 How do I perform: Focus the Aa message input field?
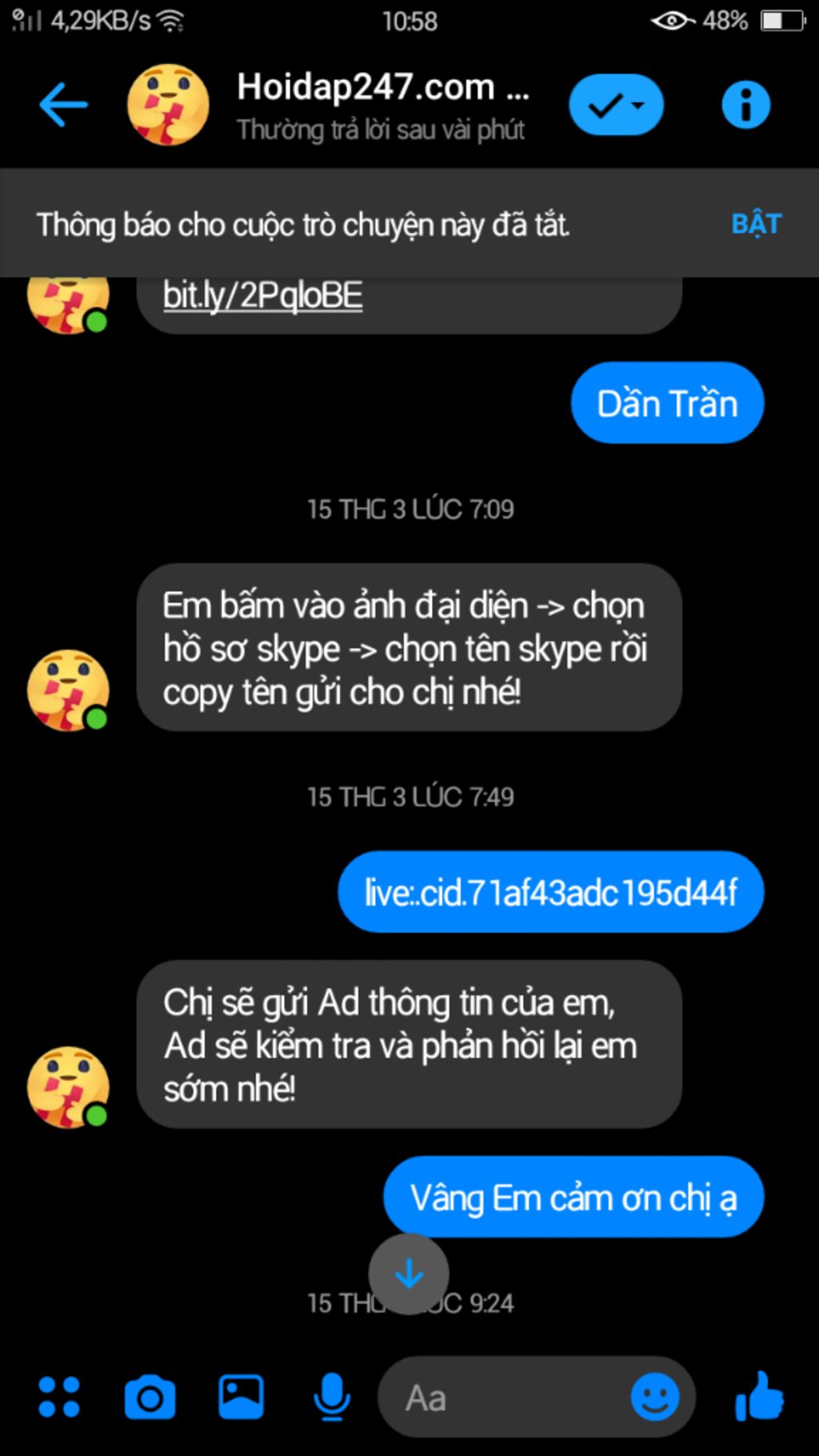click(x=512, y=1398)
